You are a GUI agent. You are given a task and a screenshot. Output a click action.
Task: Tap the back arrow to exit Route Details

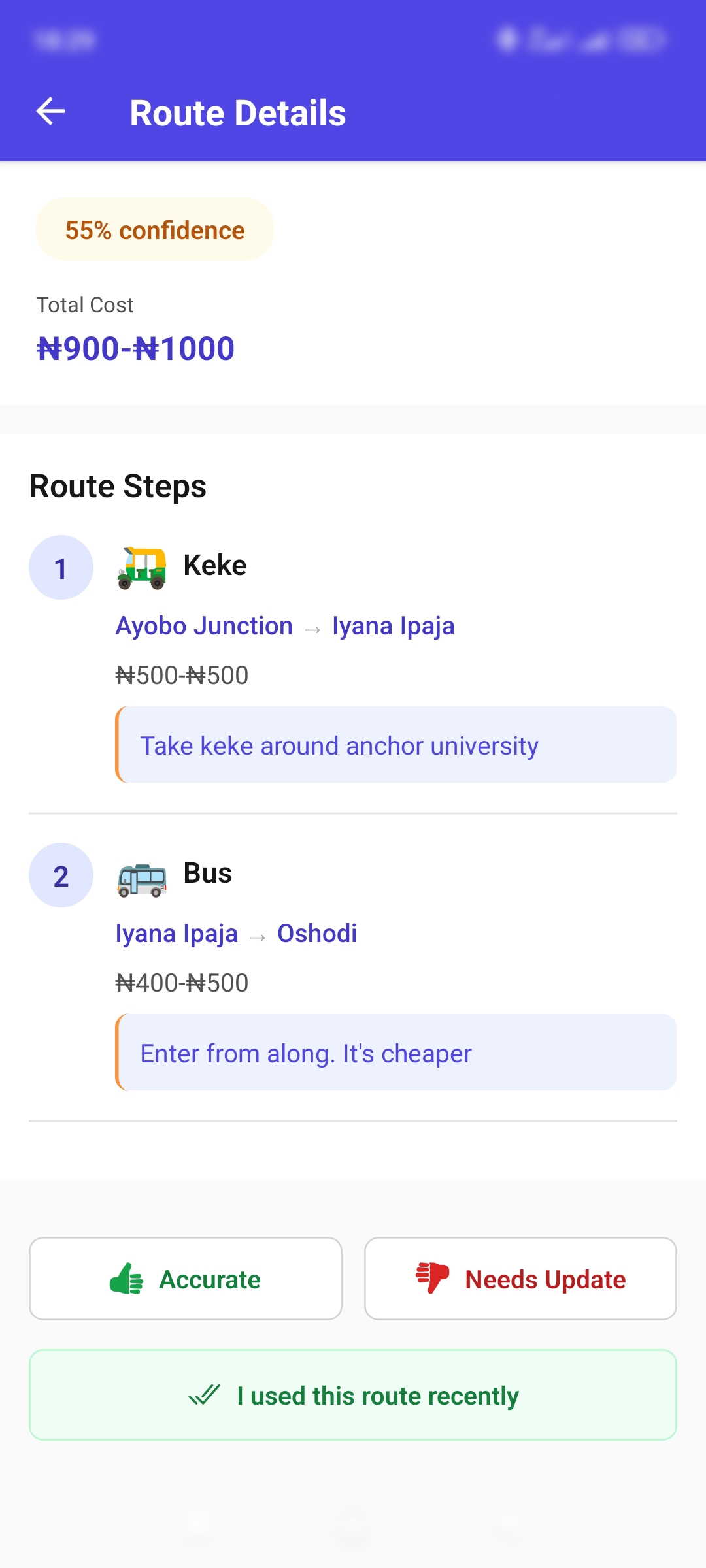click(x=50, y=111)
